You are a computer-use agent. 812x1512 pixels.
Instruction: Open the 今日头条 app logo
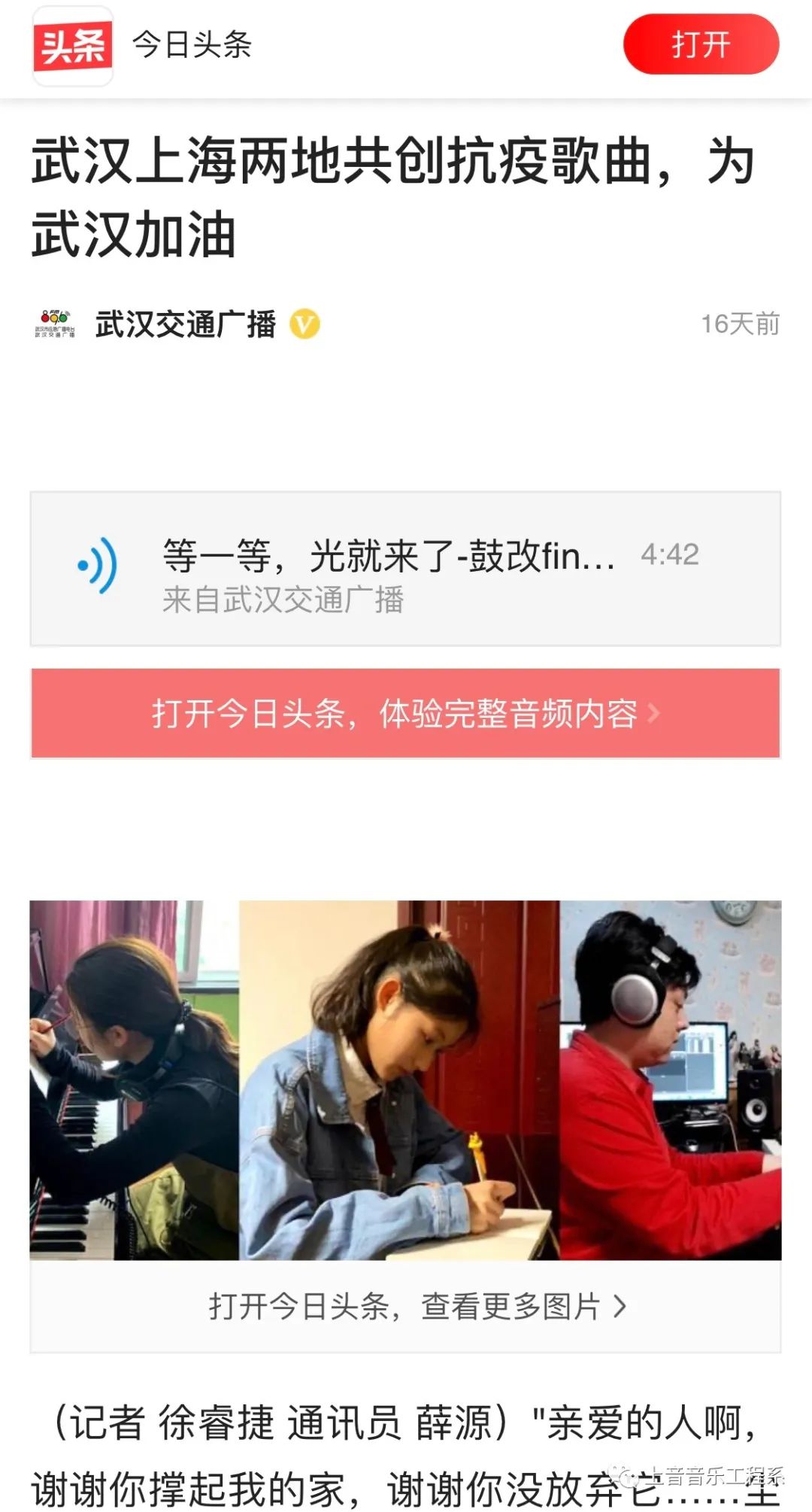pos(73,46)
